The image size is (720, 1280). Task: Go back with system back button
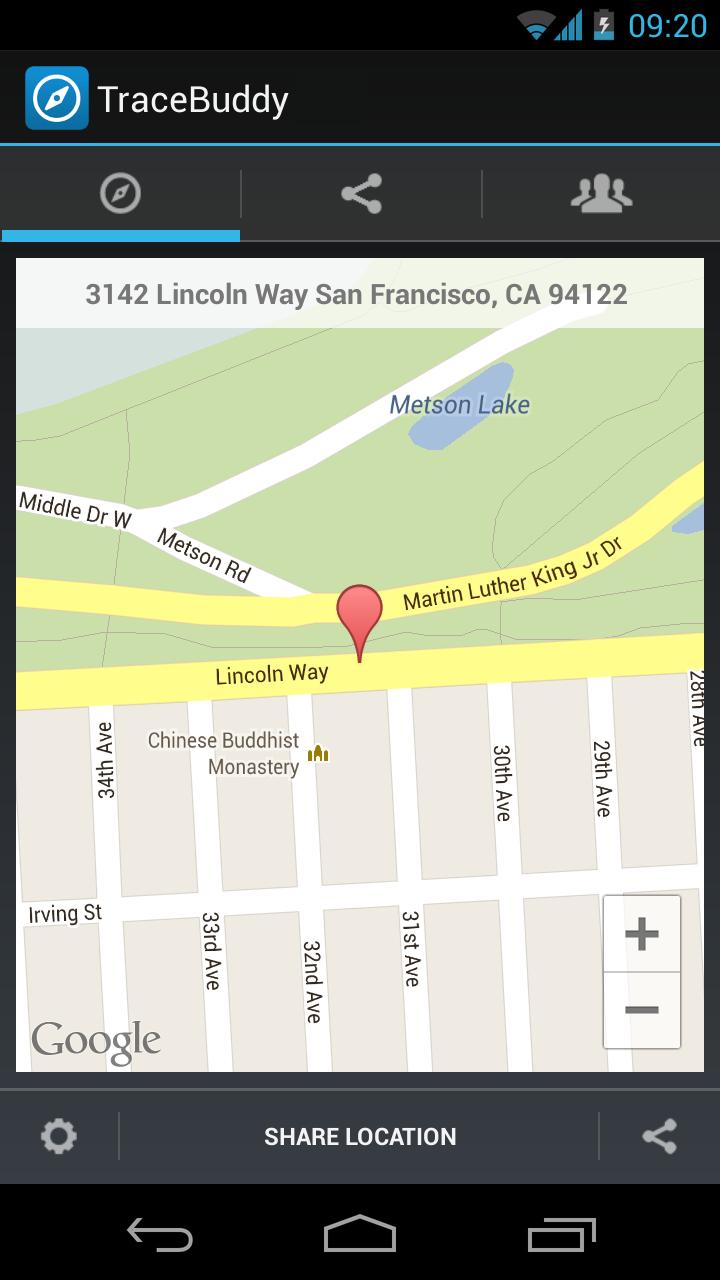click(160, 1234)
